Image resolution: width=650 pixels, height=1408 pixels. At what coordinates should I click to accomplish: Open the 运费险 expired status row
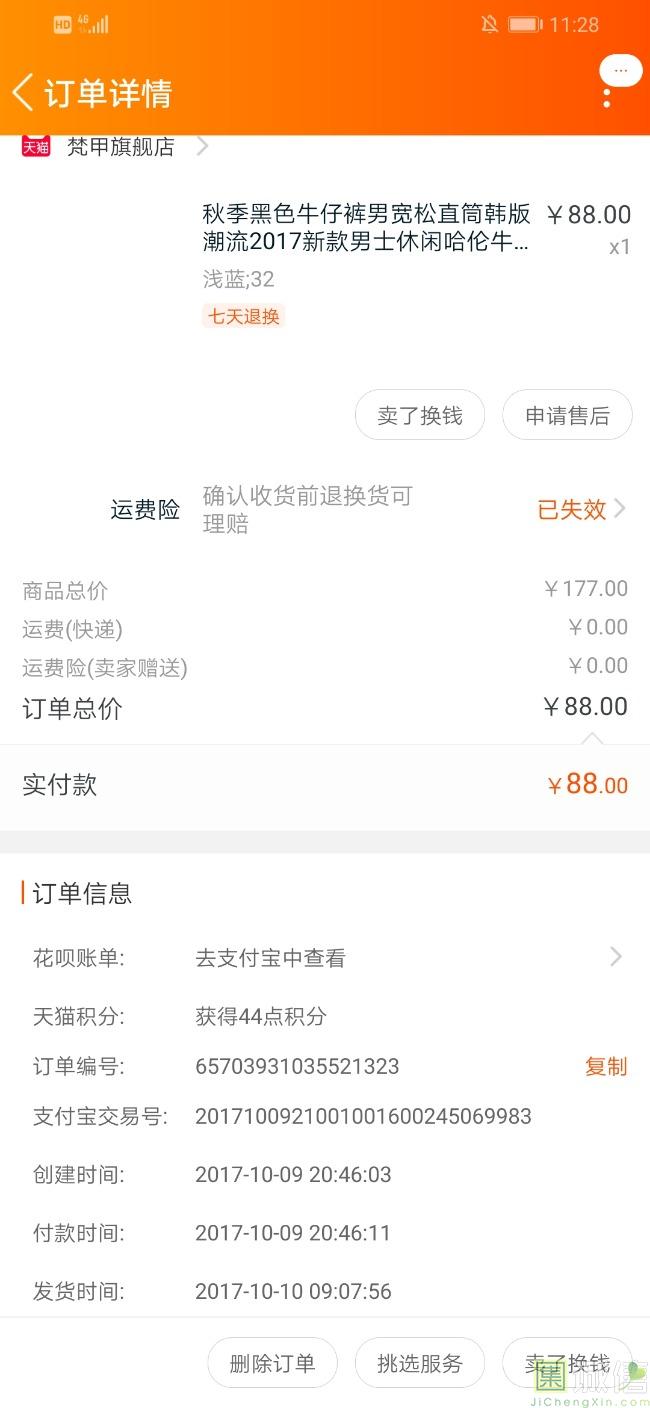pyautogui.click(x=325, y=510)
